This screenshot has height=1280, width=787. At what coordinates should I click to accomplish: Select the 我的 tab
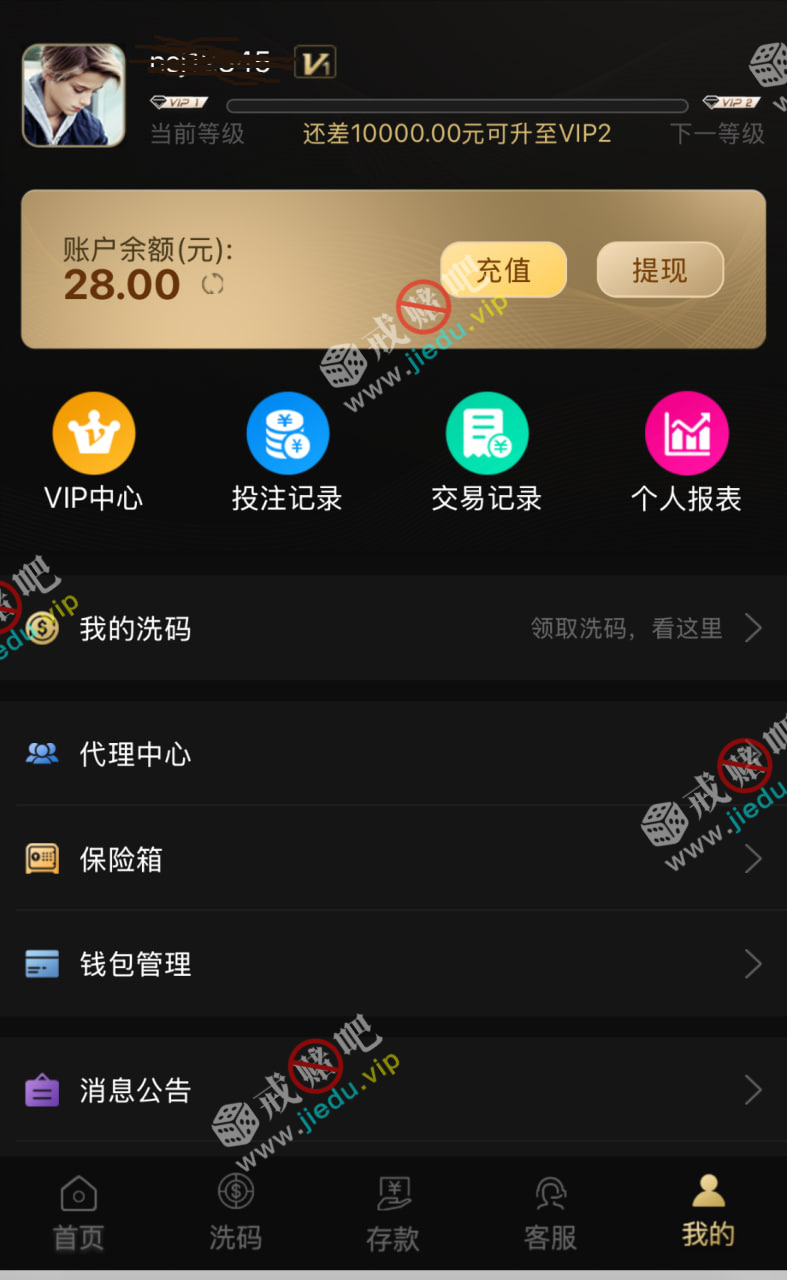(x=708, y=1213)
